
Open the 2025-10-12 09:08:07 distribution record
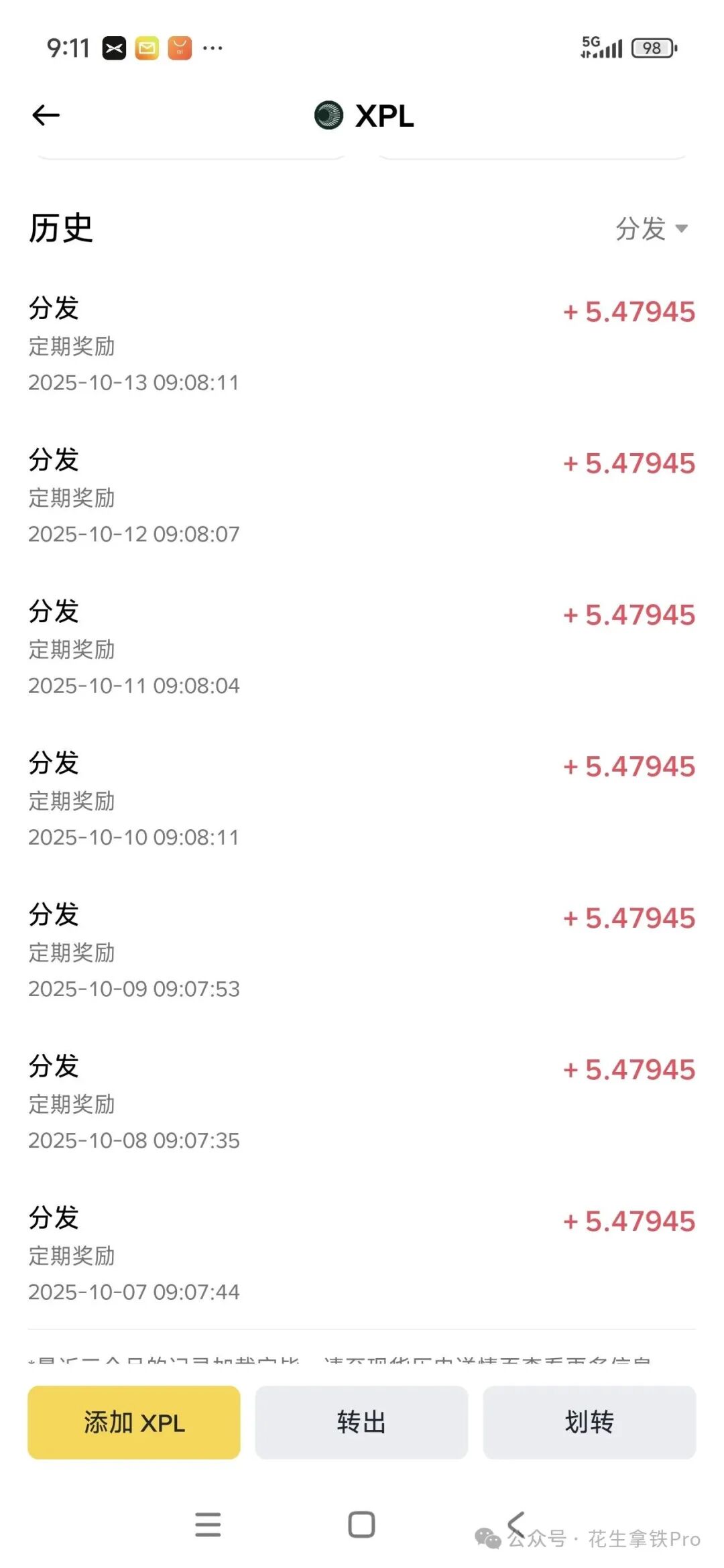[361, 496]
